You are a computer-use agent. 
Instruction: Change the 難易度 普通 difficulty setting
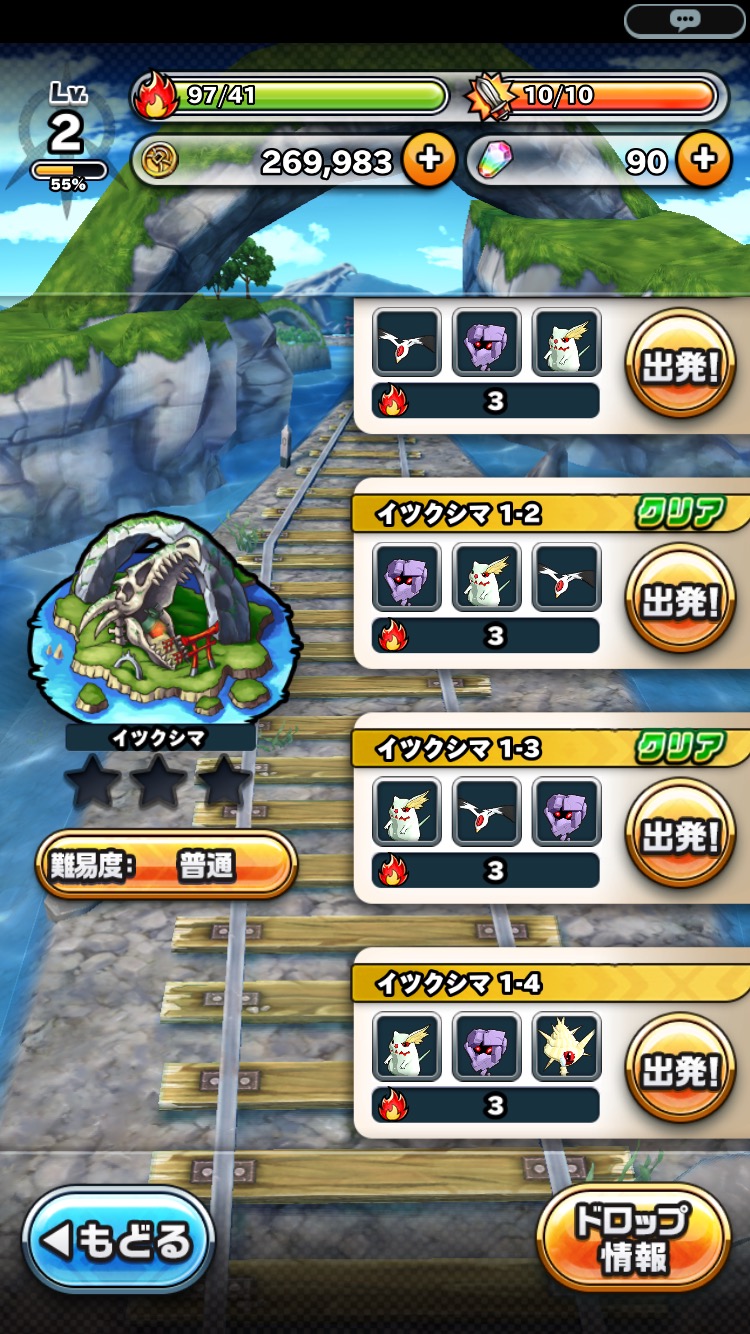[167, 865]
